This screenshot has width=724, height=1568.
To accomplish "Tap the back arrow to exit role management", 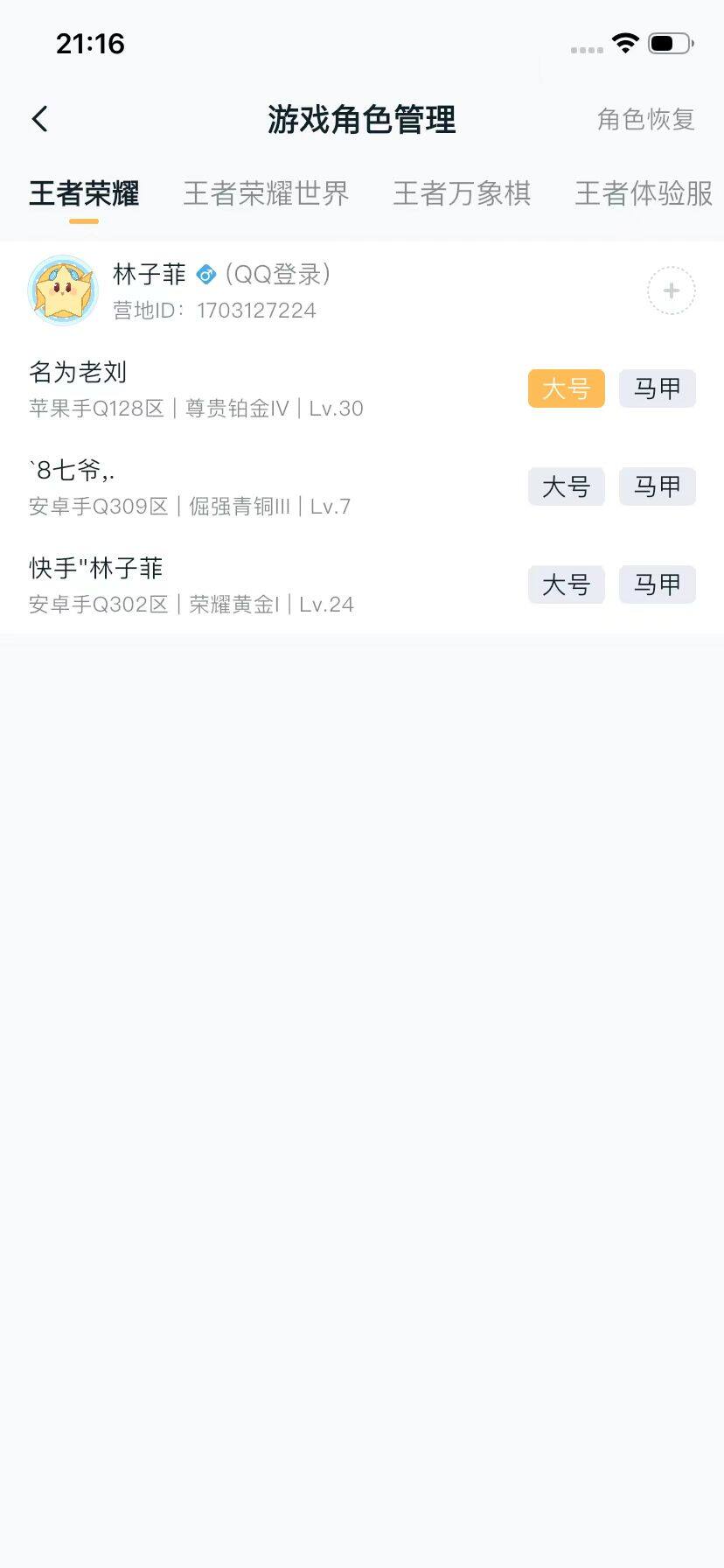I will click(38, 117).
